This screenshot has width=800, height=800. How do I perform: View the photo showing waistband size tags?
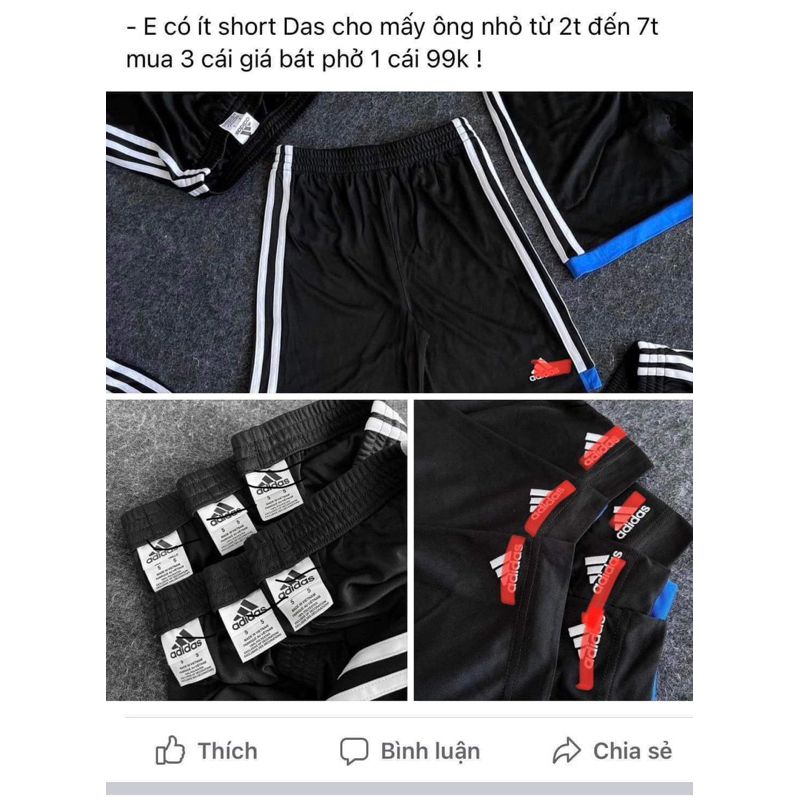pos(256,550)
